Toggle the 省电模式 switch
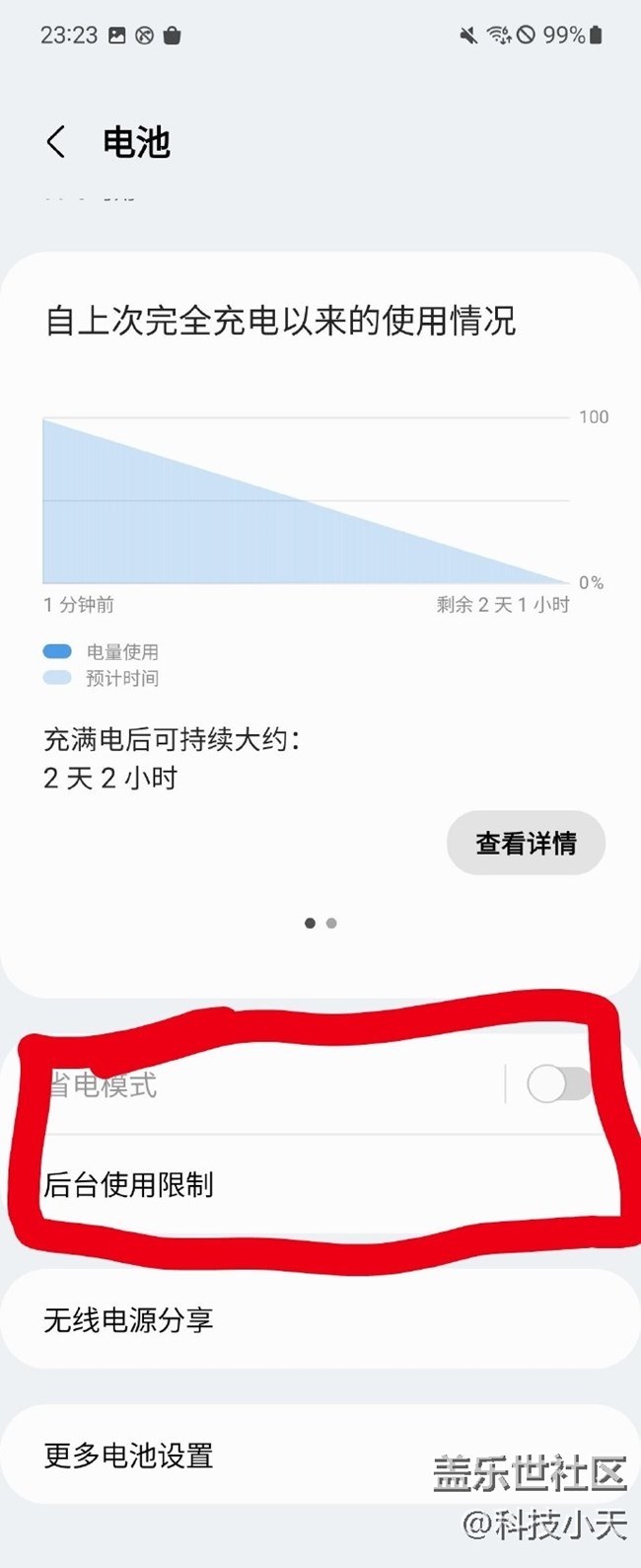Image resolution: width=641 pixels, height=1568 pixels. [559, 1084]
